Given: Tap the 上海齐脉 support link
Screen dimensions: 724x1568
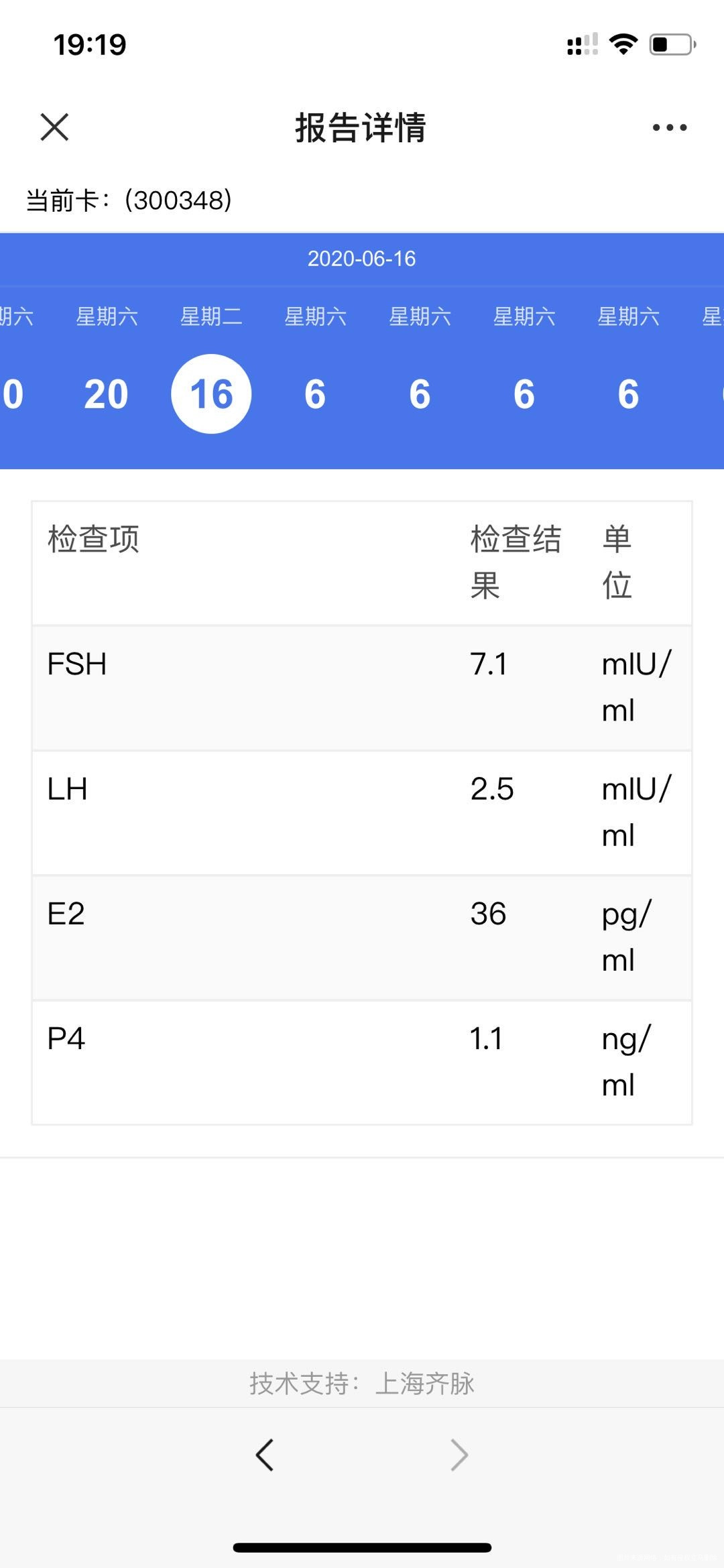Looking at the screenshot, I should click(426, 1382).
